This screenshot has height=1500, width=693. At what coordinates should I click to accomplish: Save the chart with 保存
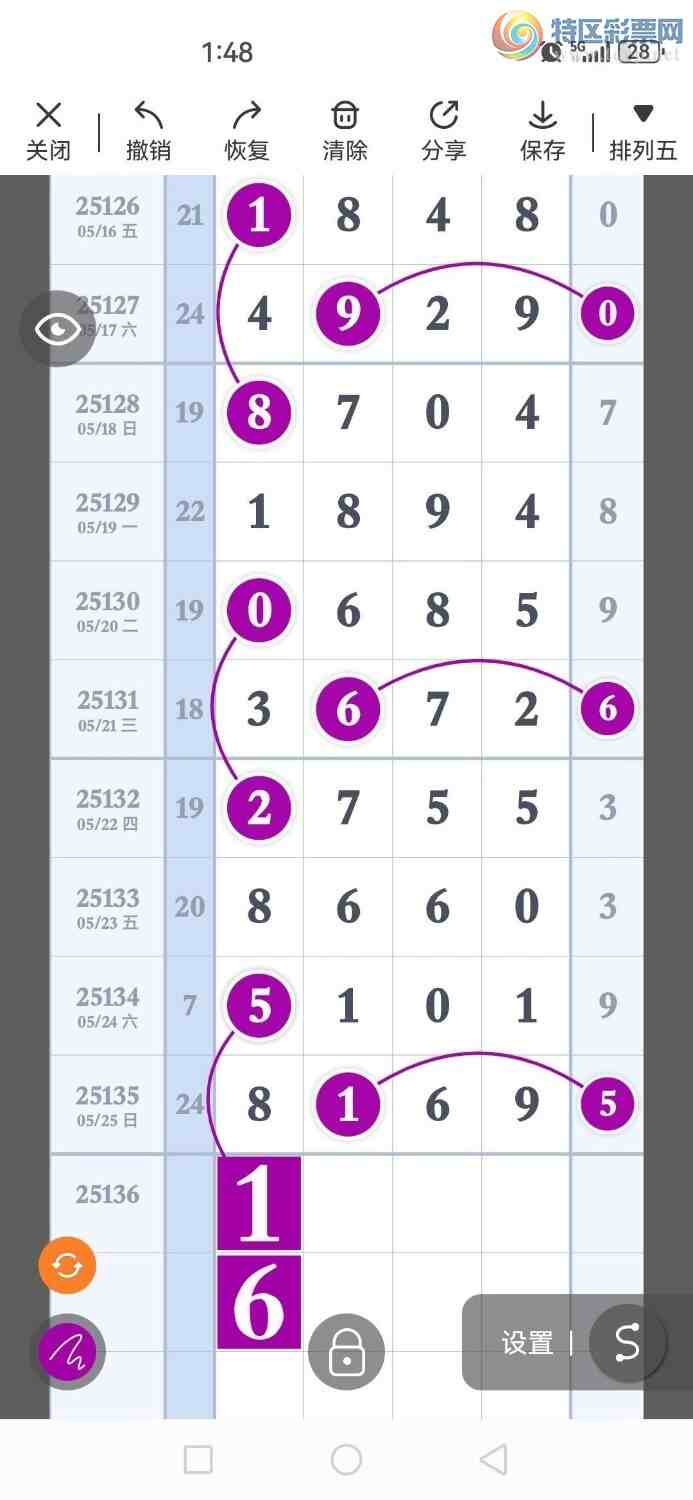pos(543,130)
